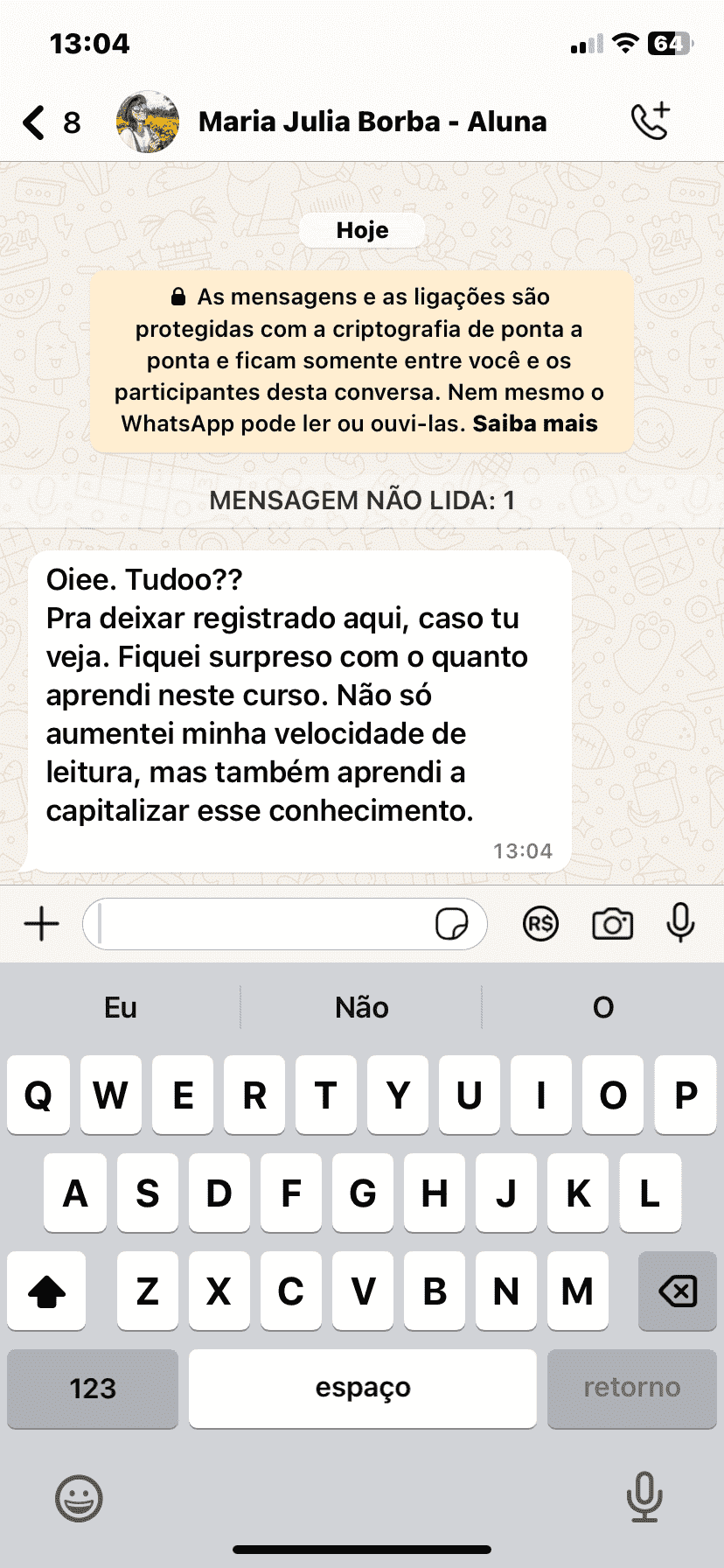Open Maria Julia Borba's contact info
The width and height of the screenshot is (724, 1568).
(372, 122)
